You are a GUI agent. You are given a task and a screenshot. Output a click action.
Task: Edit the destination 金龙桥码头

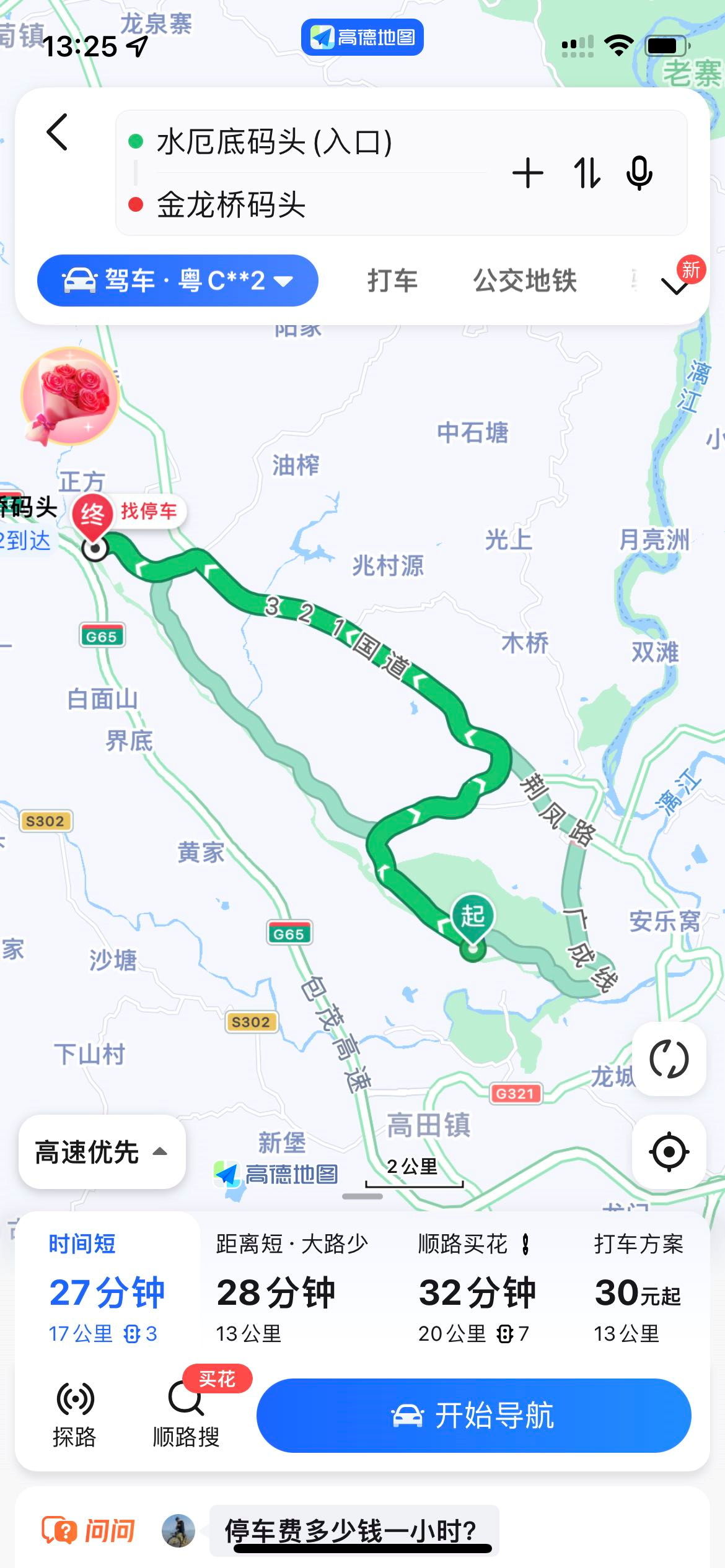coord(231,204)
